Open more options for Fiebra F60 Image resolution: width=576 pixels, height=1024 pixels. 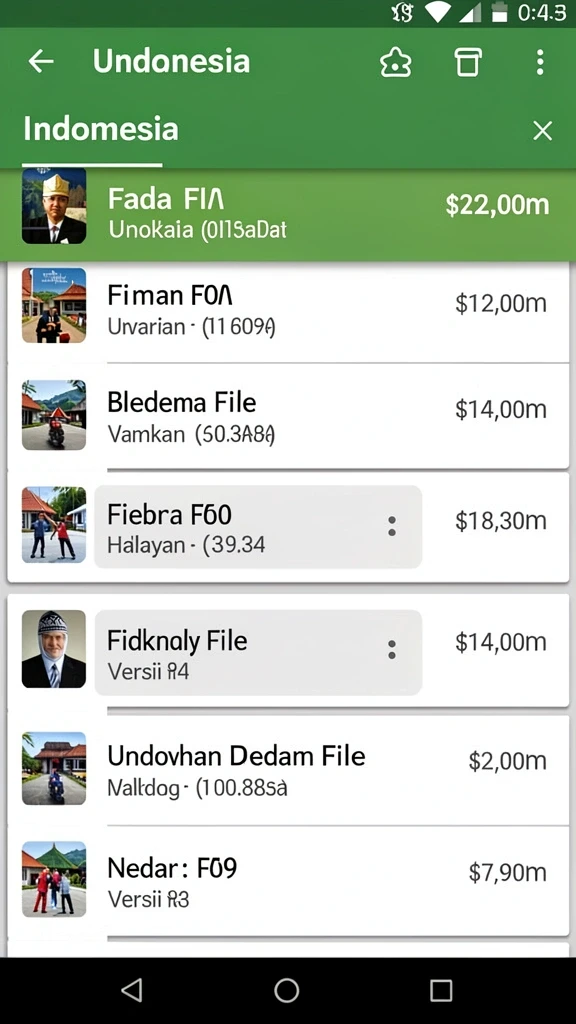pyautogui.click(x=392, y=526)
